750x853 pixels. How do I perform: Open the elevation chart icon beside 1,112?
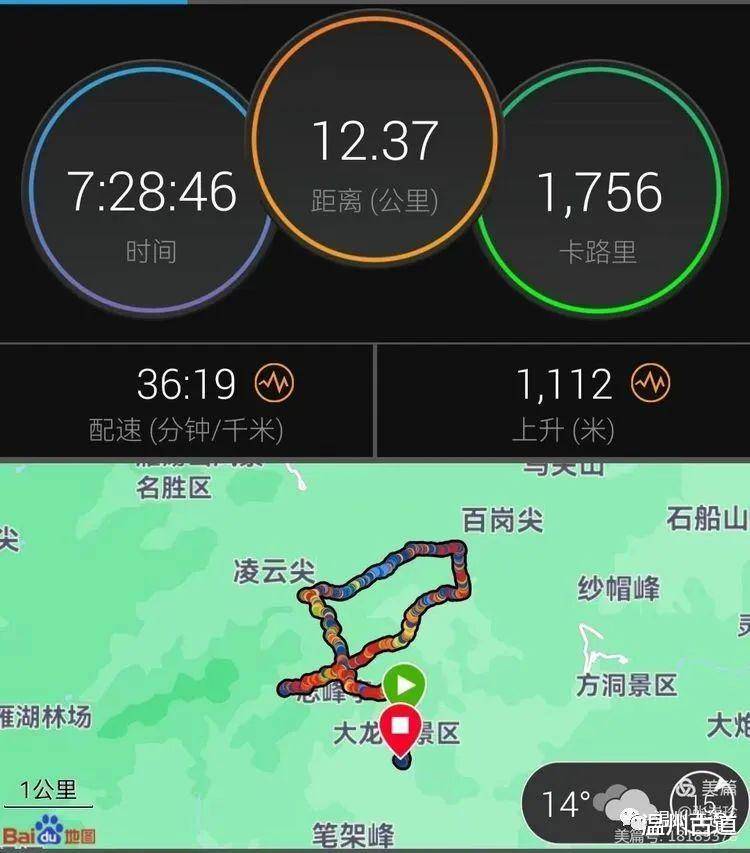tap(651, 383)
